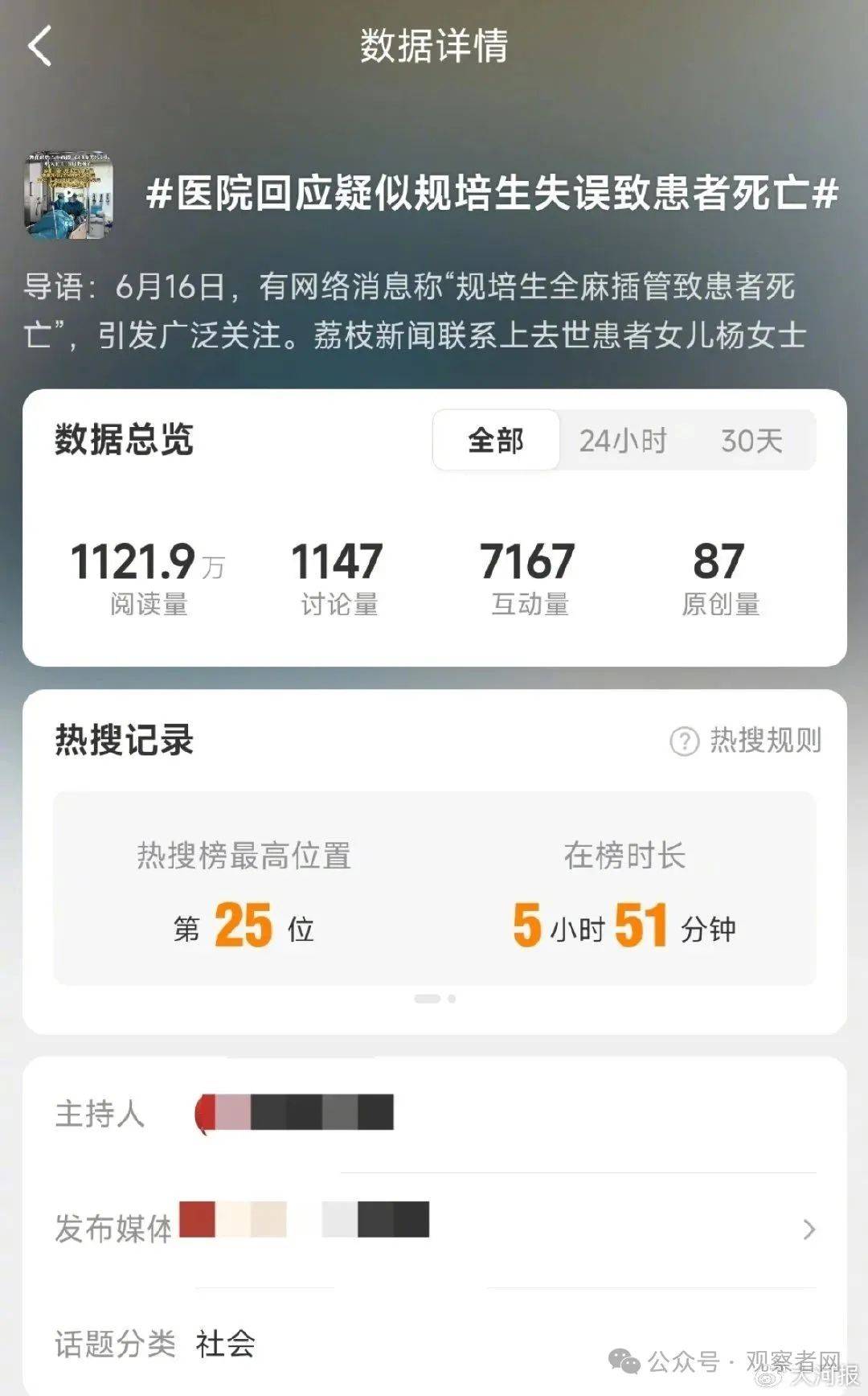This screenshot has height=1396, width=868.
Task: Go back from the 数据详情 page
Action: pyautogui.click(x=40, y=46)
